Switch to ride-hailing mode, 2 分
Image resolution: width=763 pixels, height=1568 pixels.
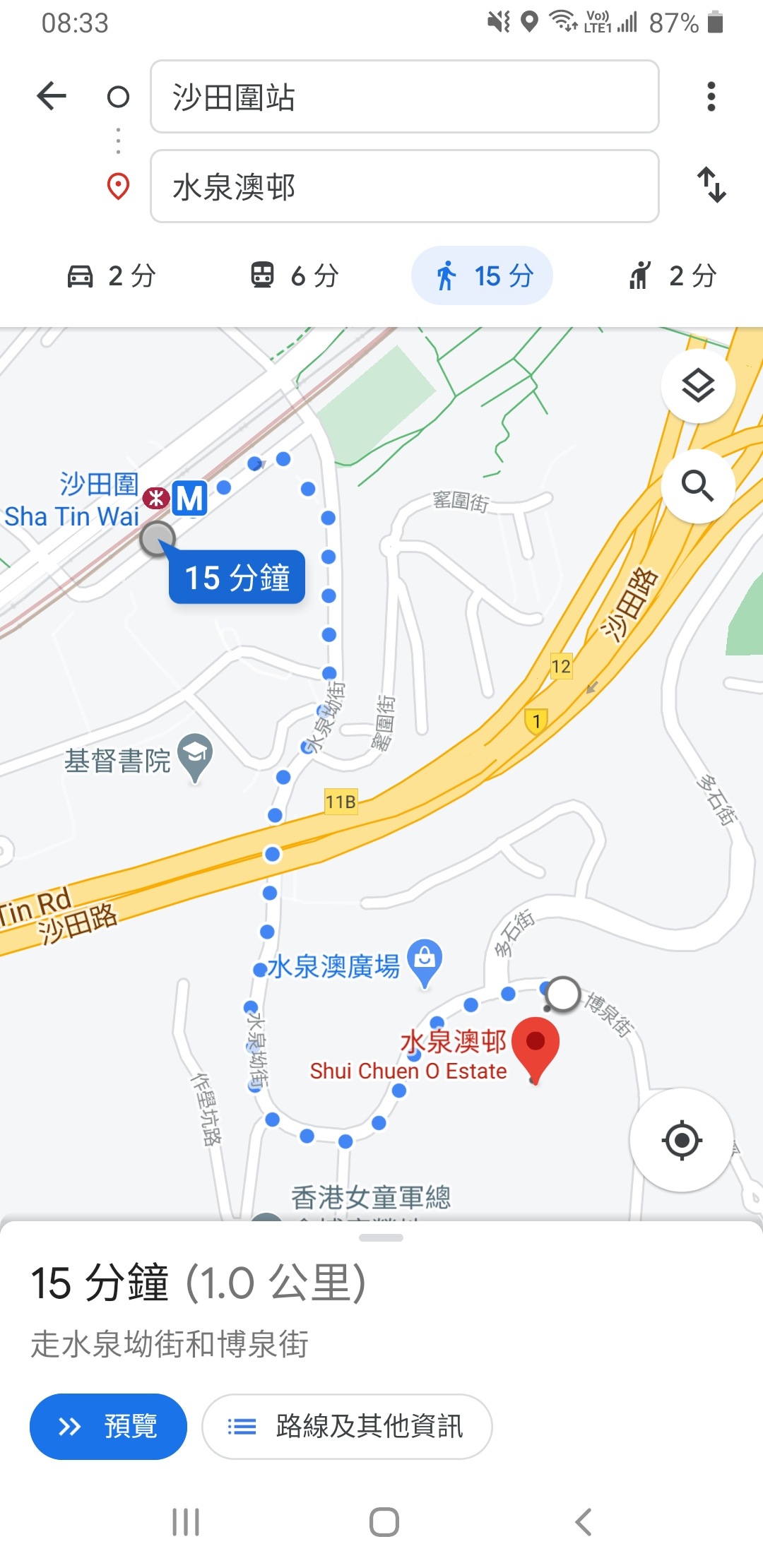tap(673, 275)
